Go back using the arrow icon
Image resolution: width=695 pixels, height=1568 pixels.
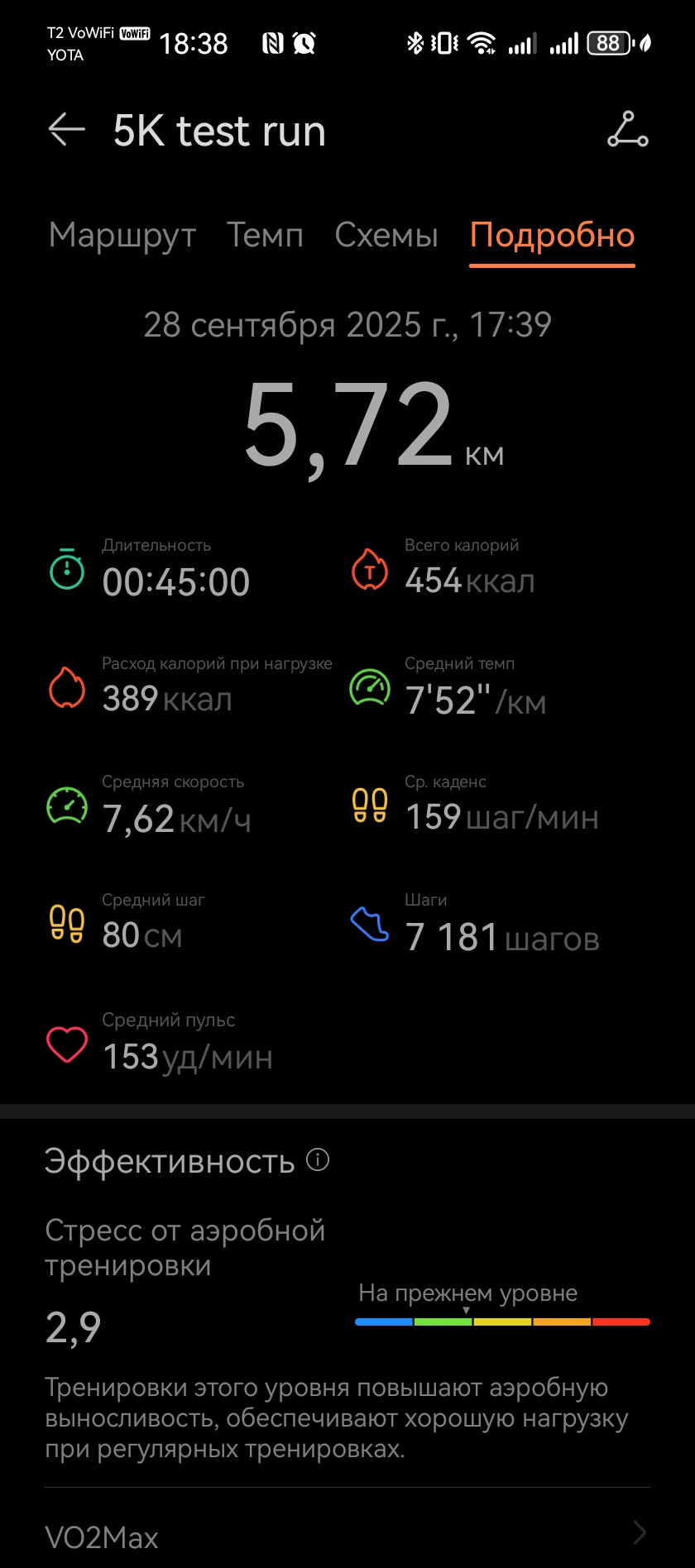point(66,130)
